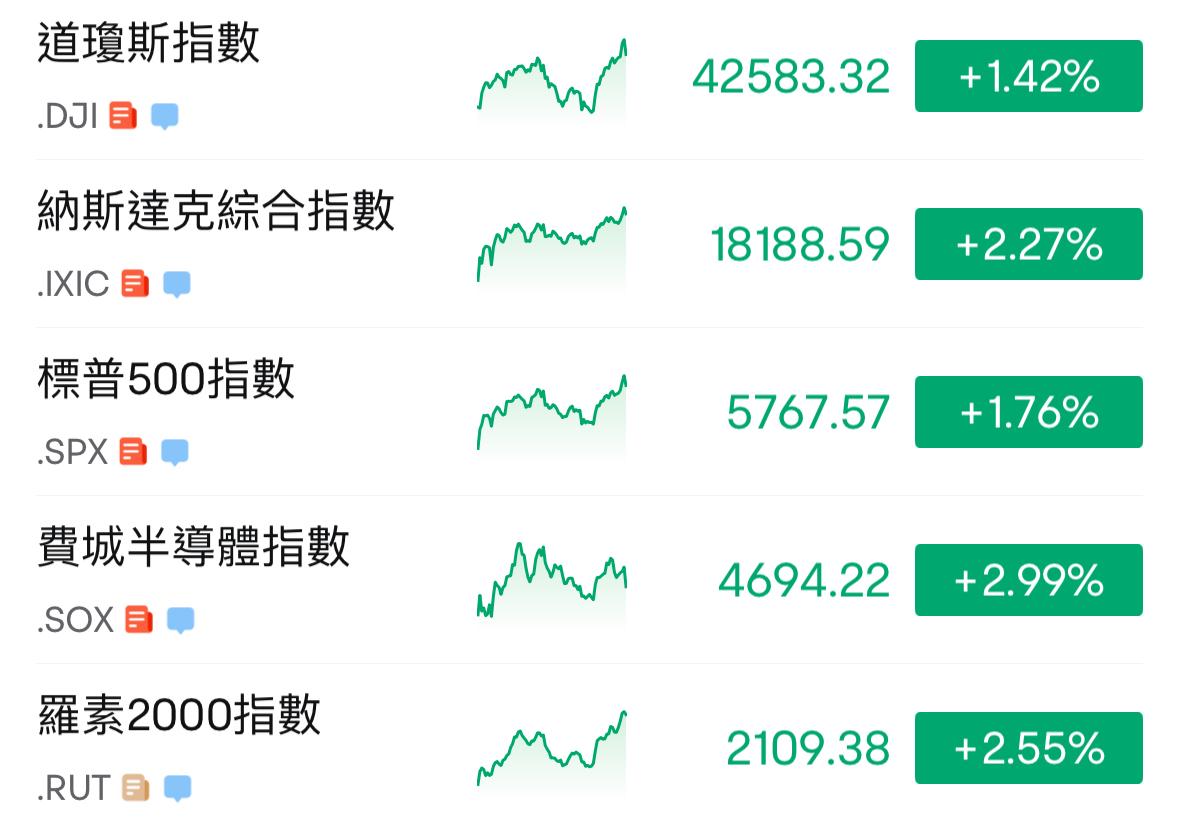The width and height of the screenshot is (1179, 823).
Task: Open the news icon next to .DJI
Action: point(123,117)
